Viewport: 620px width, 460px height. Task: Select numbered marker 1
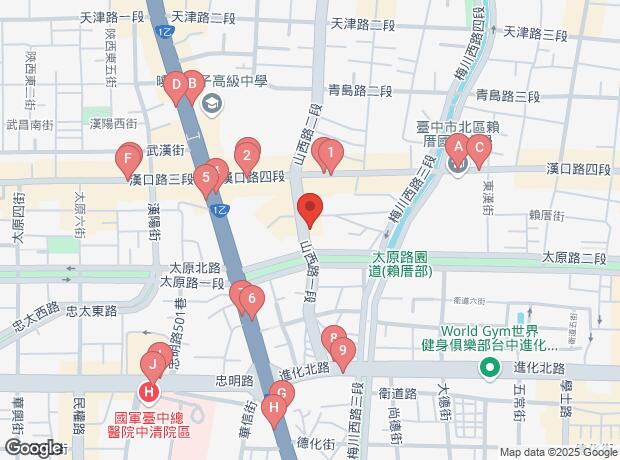click(329, 152)
